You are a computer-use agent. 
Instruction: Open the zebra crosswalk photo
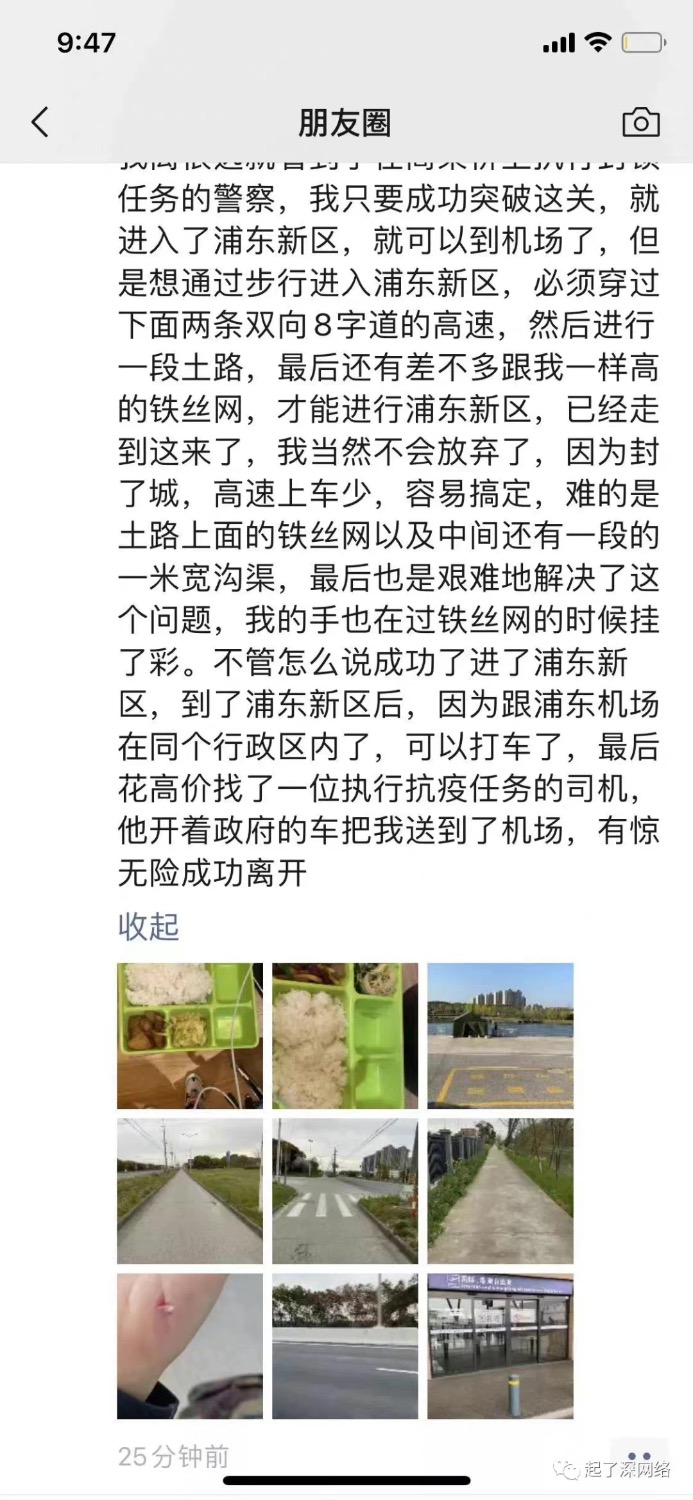(x=345, y=1191)
